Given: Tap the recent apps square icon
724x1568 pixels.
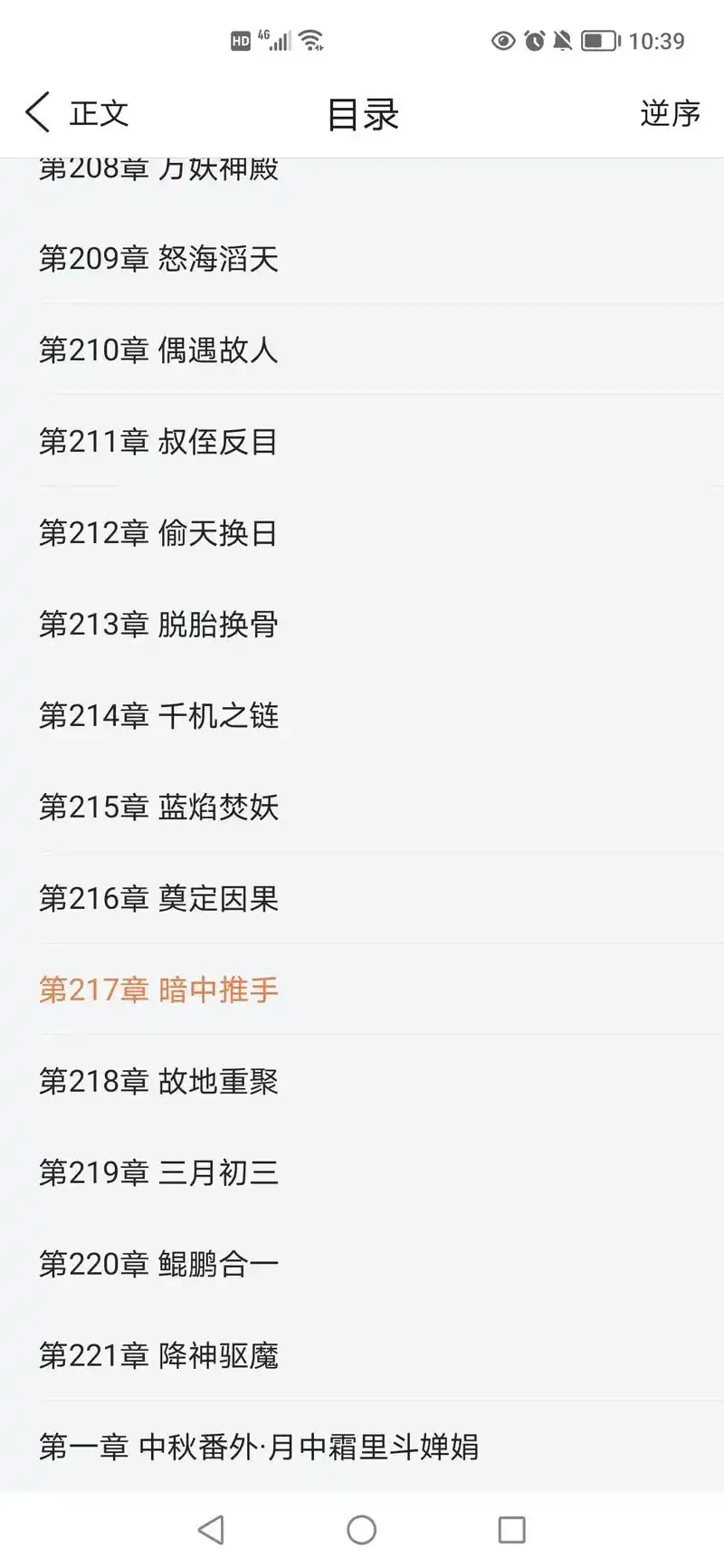Looking at the screenshot, I should point(511,1529).
